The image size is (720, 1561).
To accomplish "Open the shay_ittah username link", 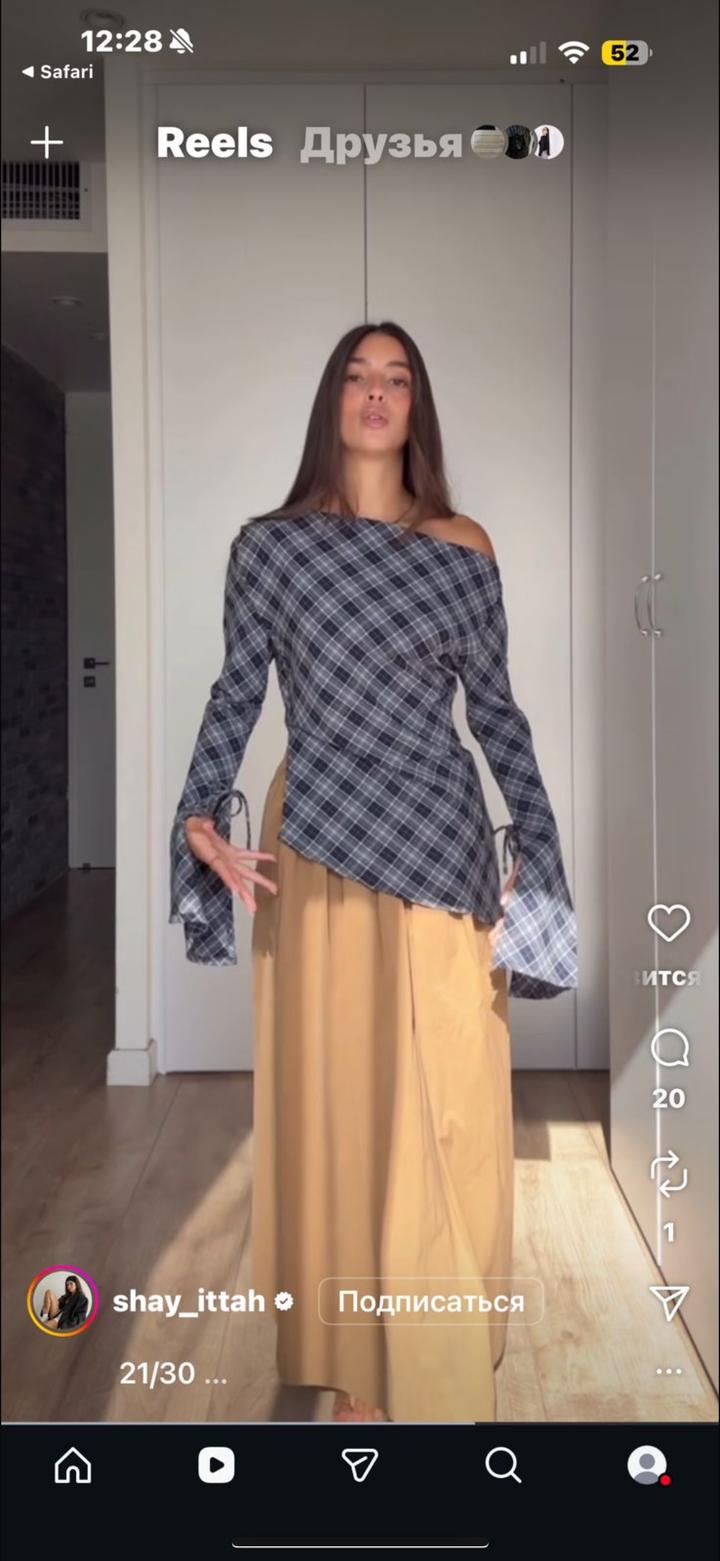I will (x=188, y=1301).
